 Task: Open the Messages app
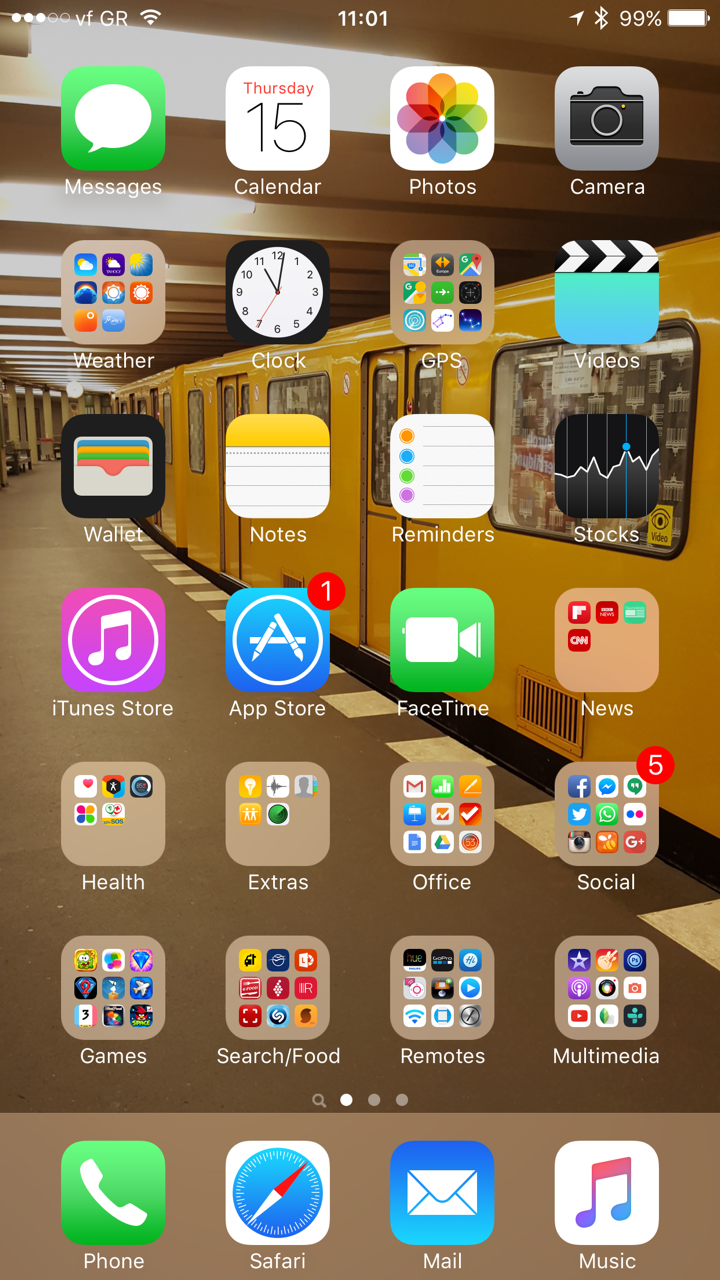pyautogui.click(x=113, y=118)
